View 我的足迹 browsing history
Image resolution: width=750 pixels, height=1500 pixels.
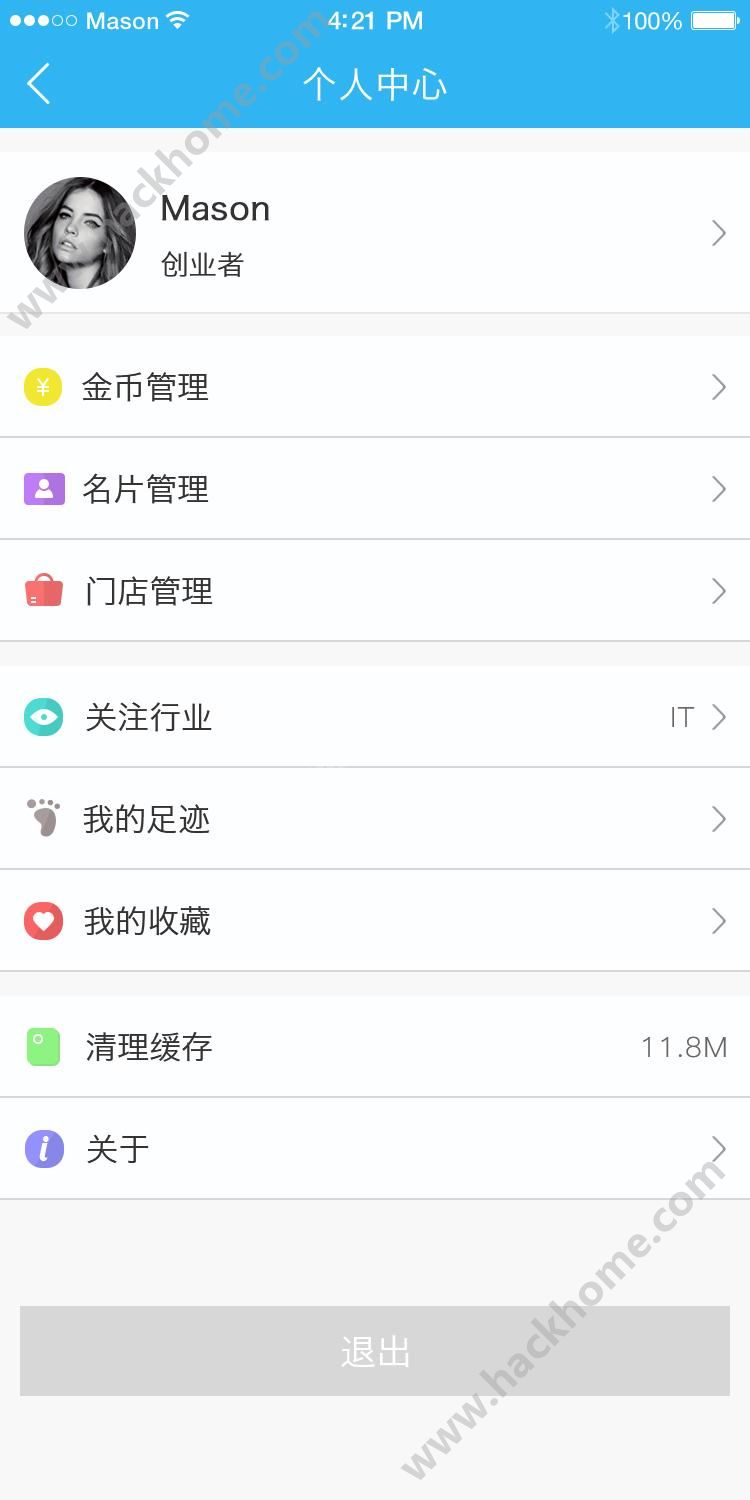tap(375, 819)
